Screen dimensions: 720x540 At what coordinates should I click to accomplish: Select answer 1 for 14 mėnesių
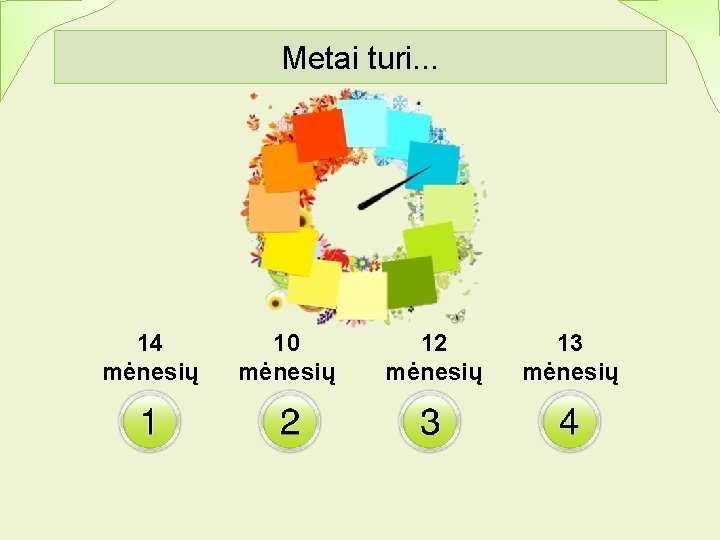pos(150,421)
